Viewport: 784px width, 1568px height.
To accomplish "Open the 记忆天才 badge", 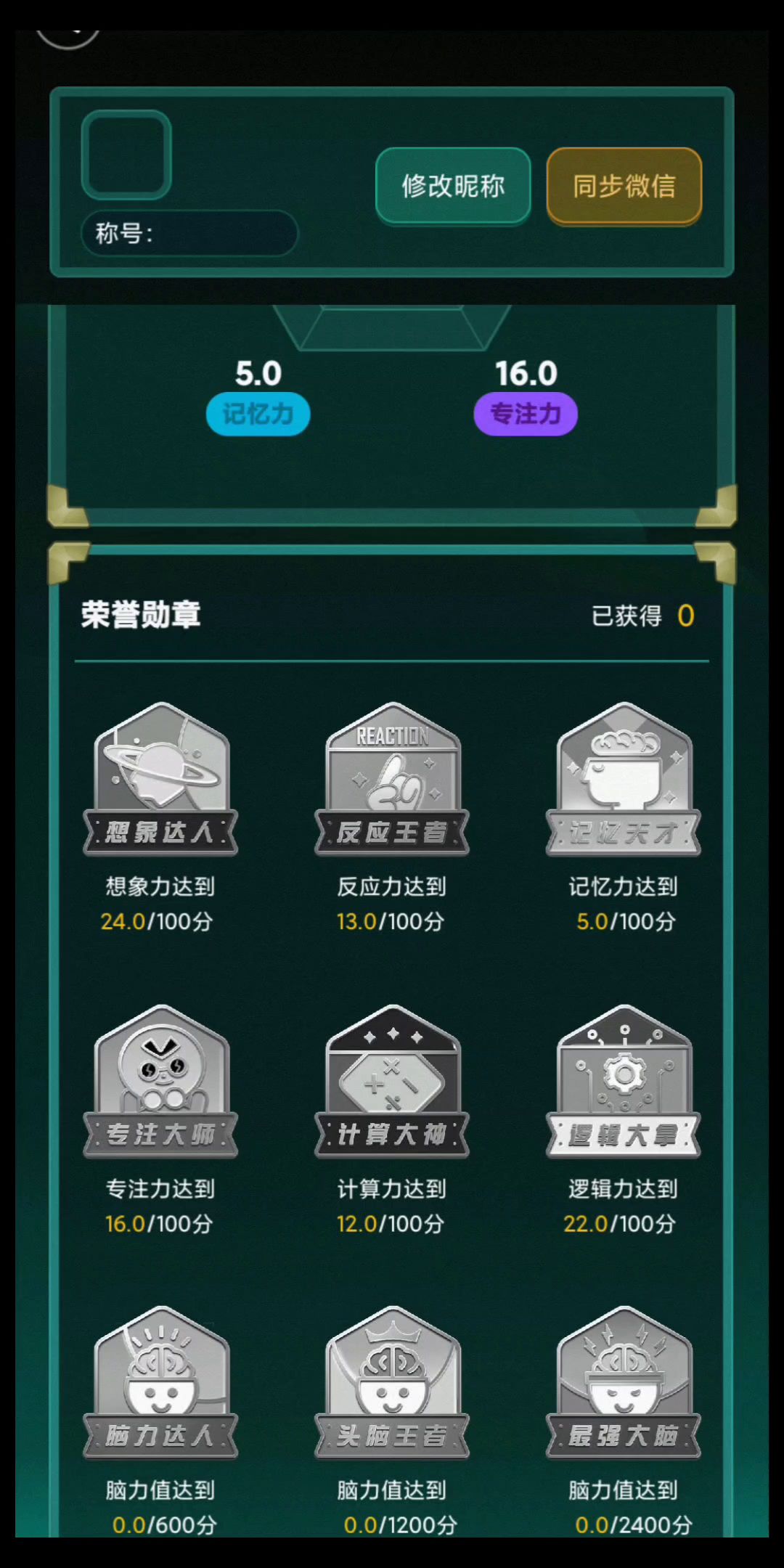I will (x=623, y=779).
